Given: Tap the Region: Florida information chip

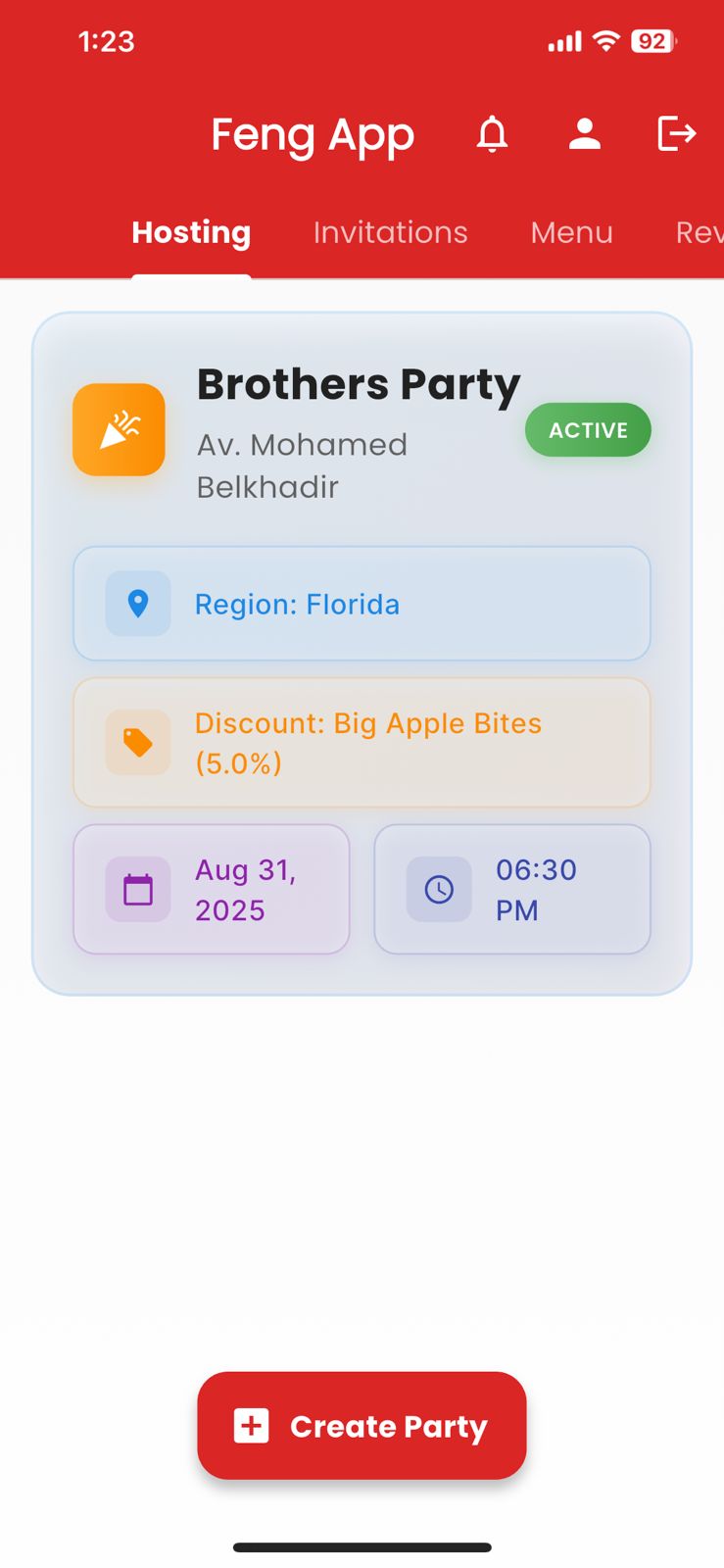Looking at the screenshot, I should click(362, 604).
